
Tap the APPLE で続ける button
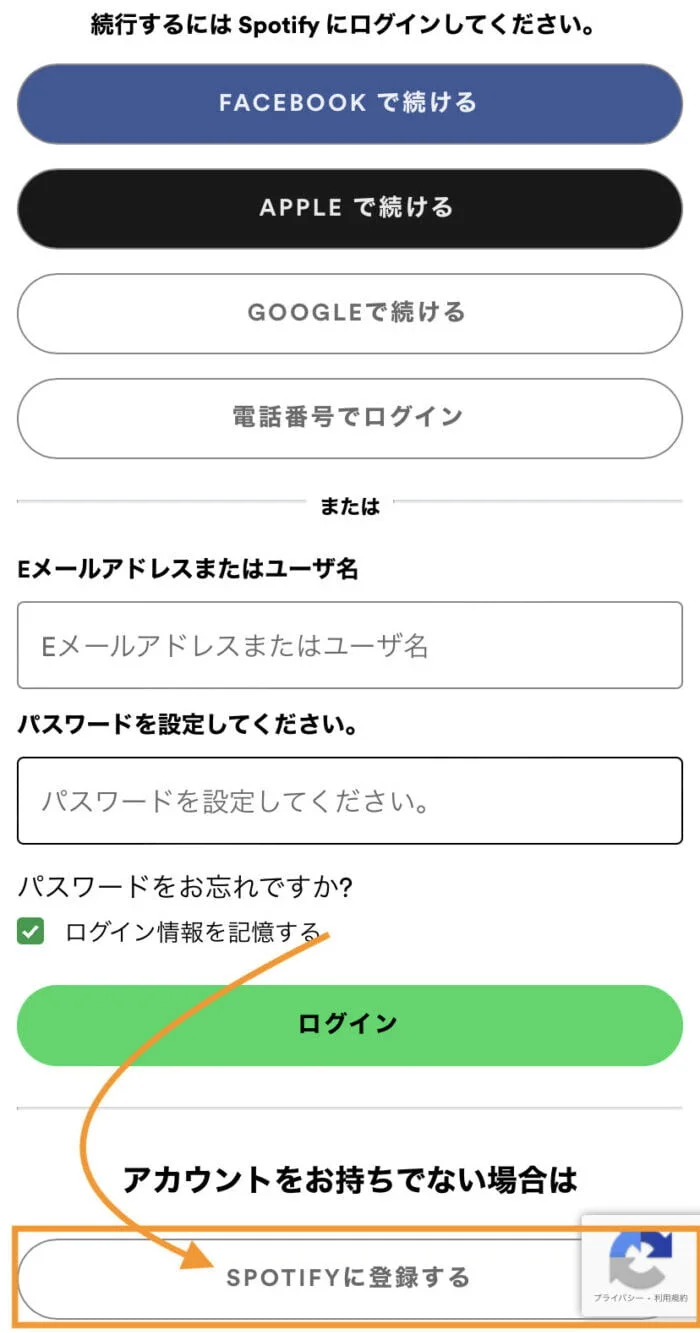click(x=349, y=208)
